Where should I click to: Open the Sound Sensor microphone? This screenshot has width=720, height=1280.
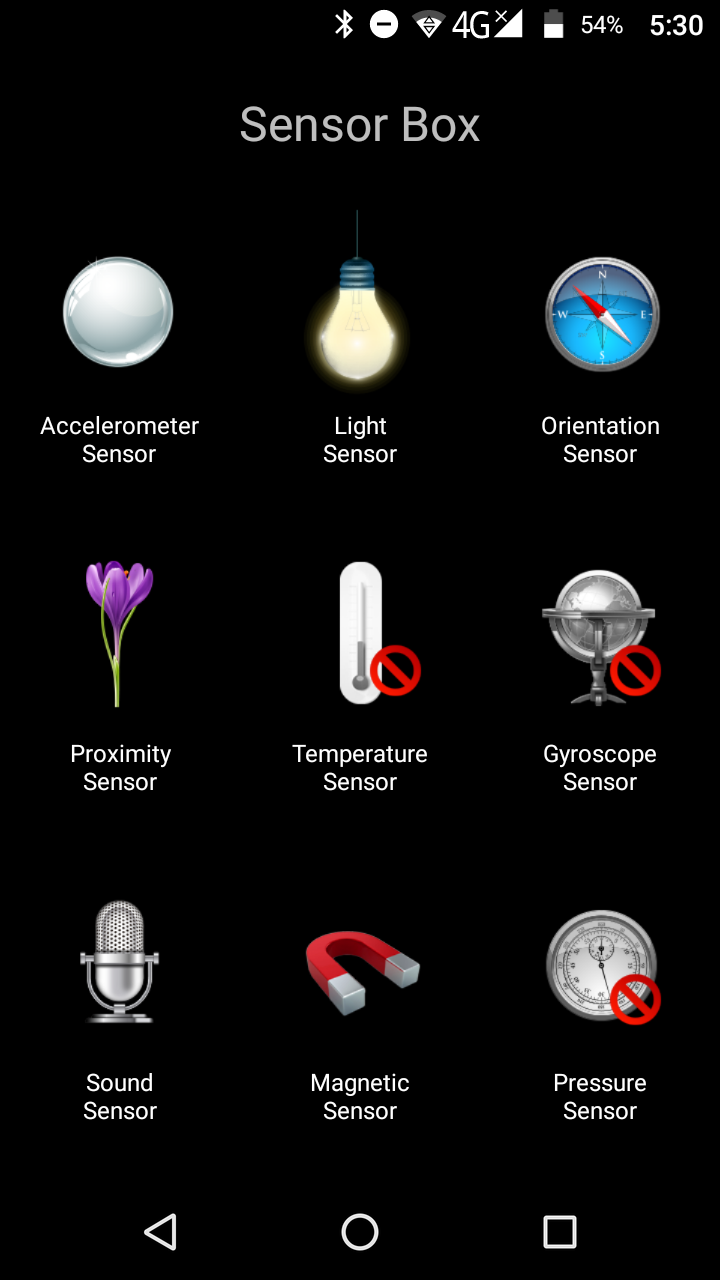(119, 961)
